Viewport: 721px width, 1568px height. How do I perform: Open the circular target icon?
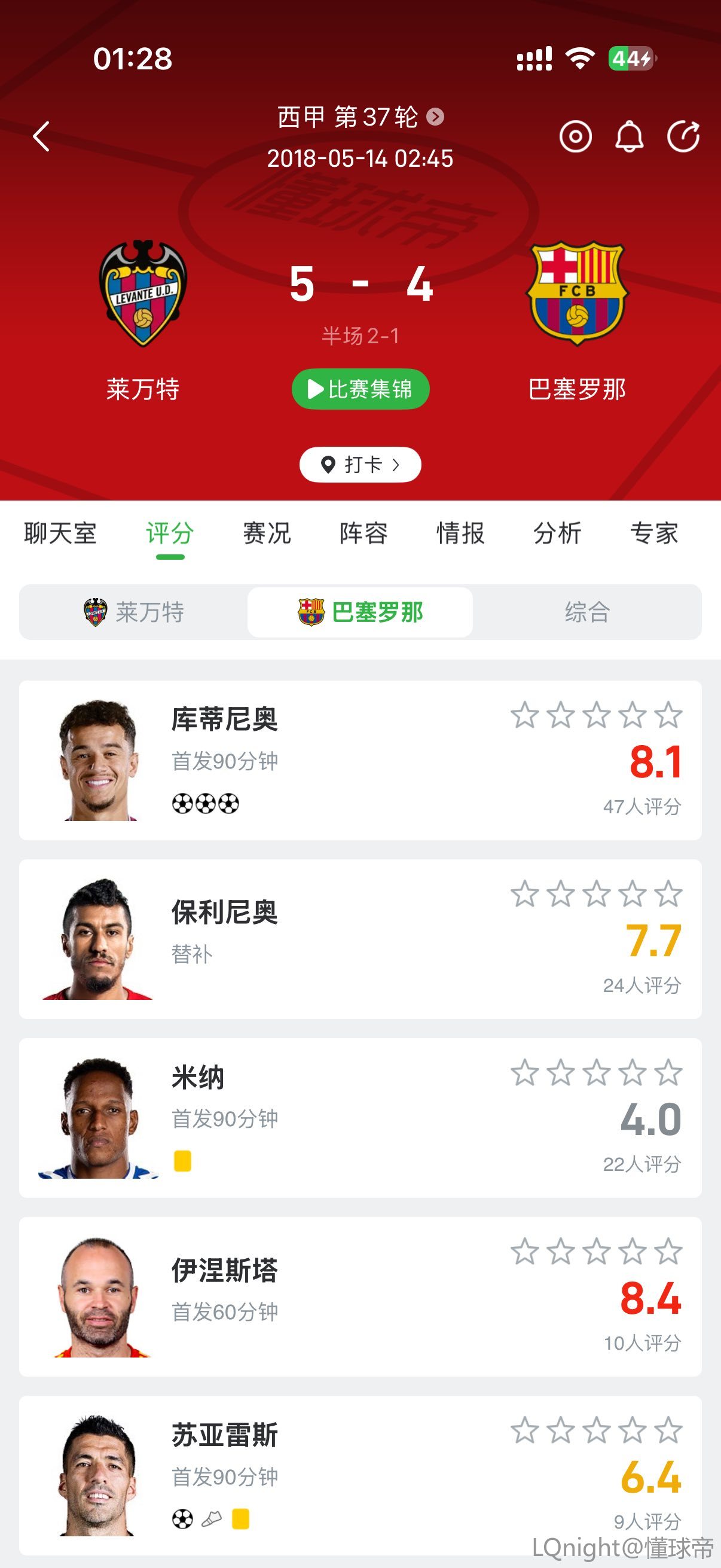575,136
